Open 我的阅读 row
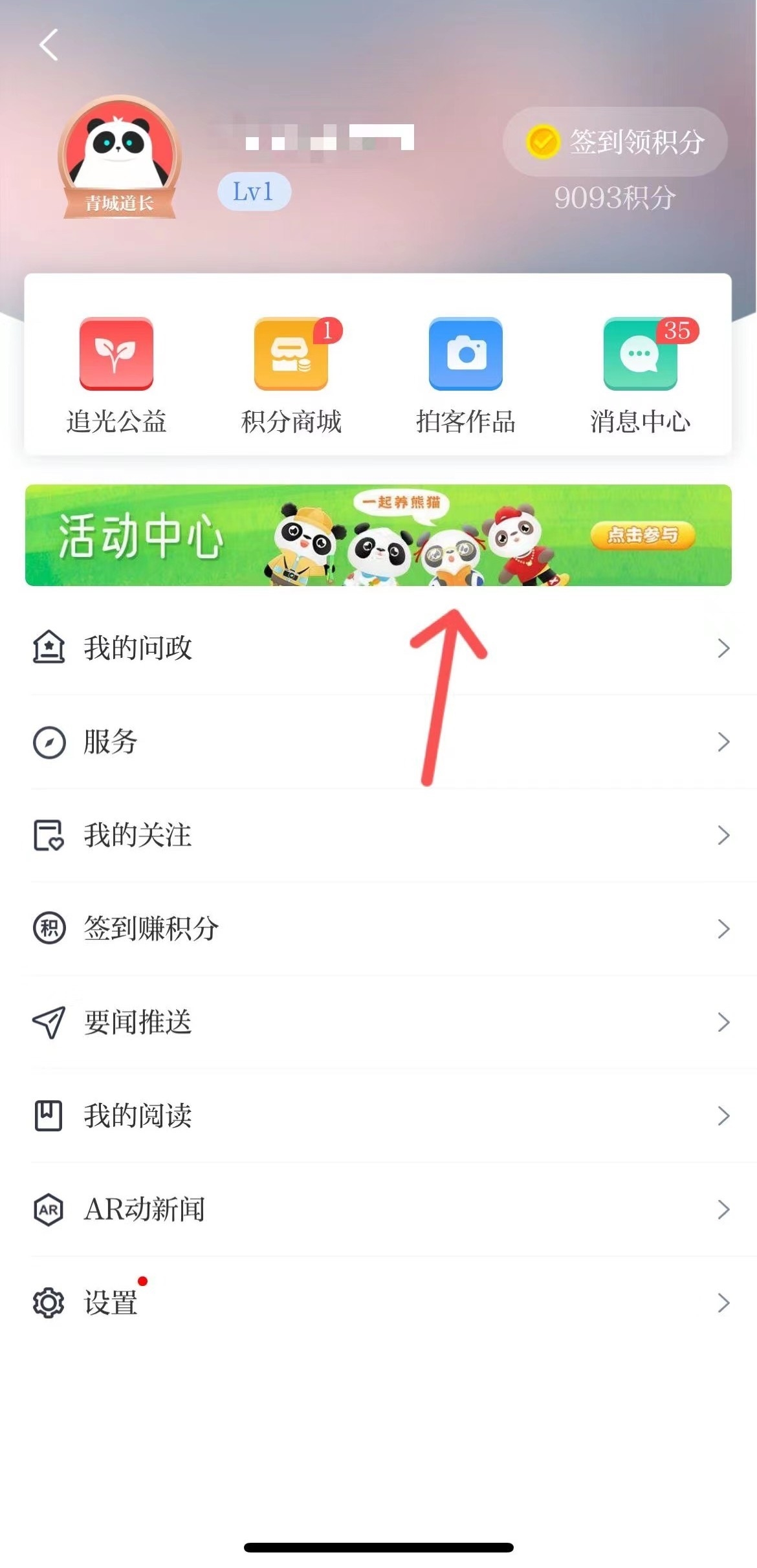Image resolution: width=757 pixels, height=1568 pixels. [378, 1116]
